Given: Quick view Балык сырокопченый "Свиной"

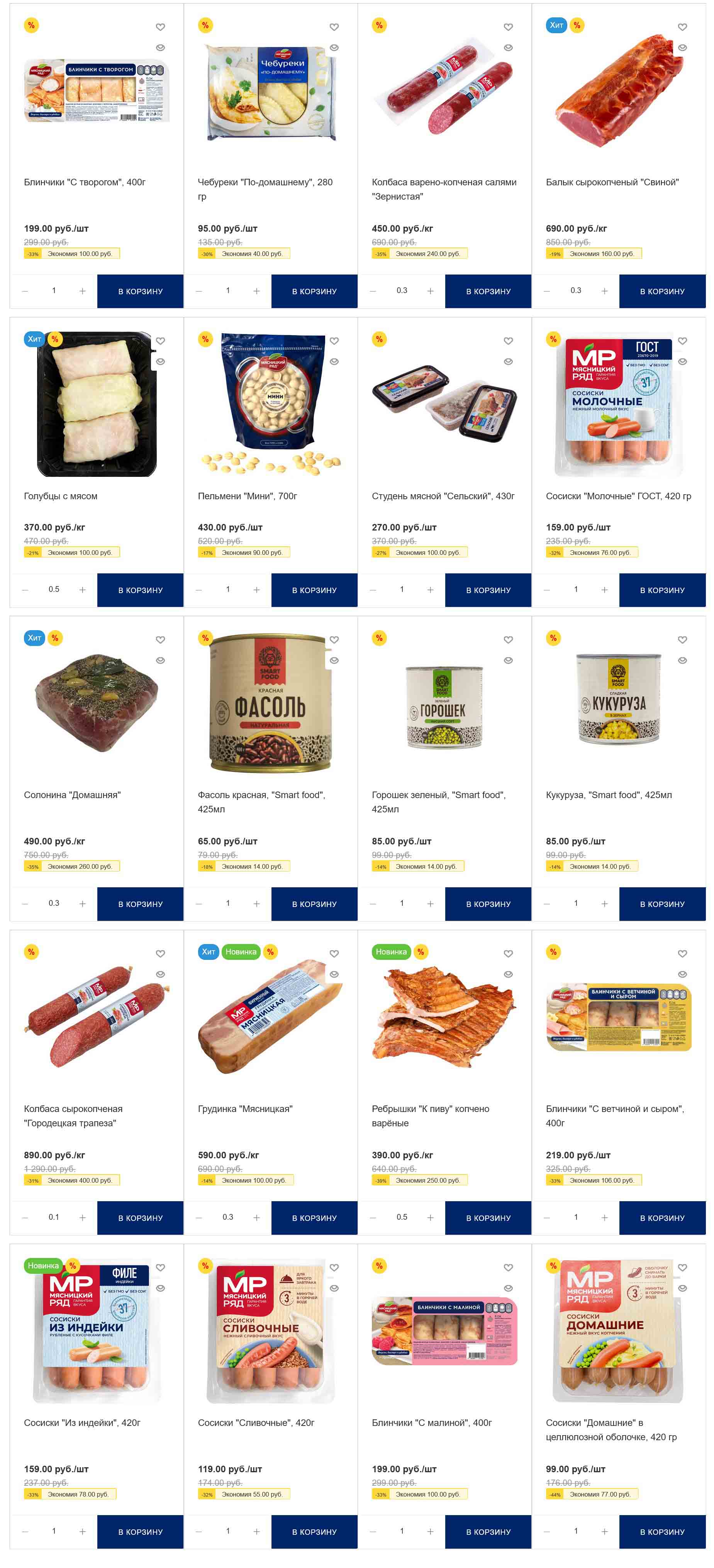Looking at the screenshot, I should pos(682,47).
